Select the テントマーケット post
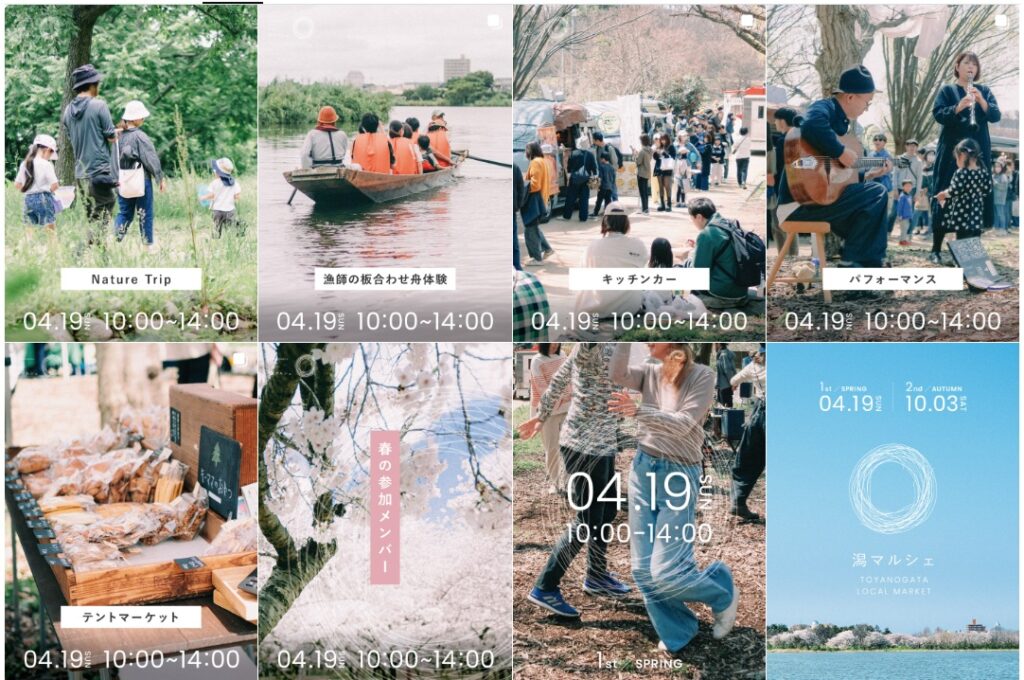This screenshot has width=1024, height=680. pos(130,511)
